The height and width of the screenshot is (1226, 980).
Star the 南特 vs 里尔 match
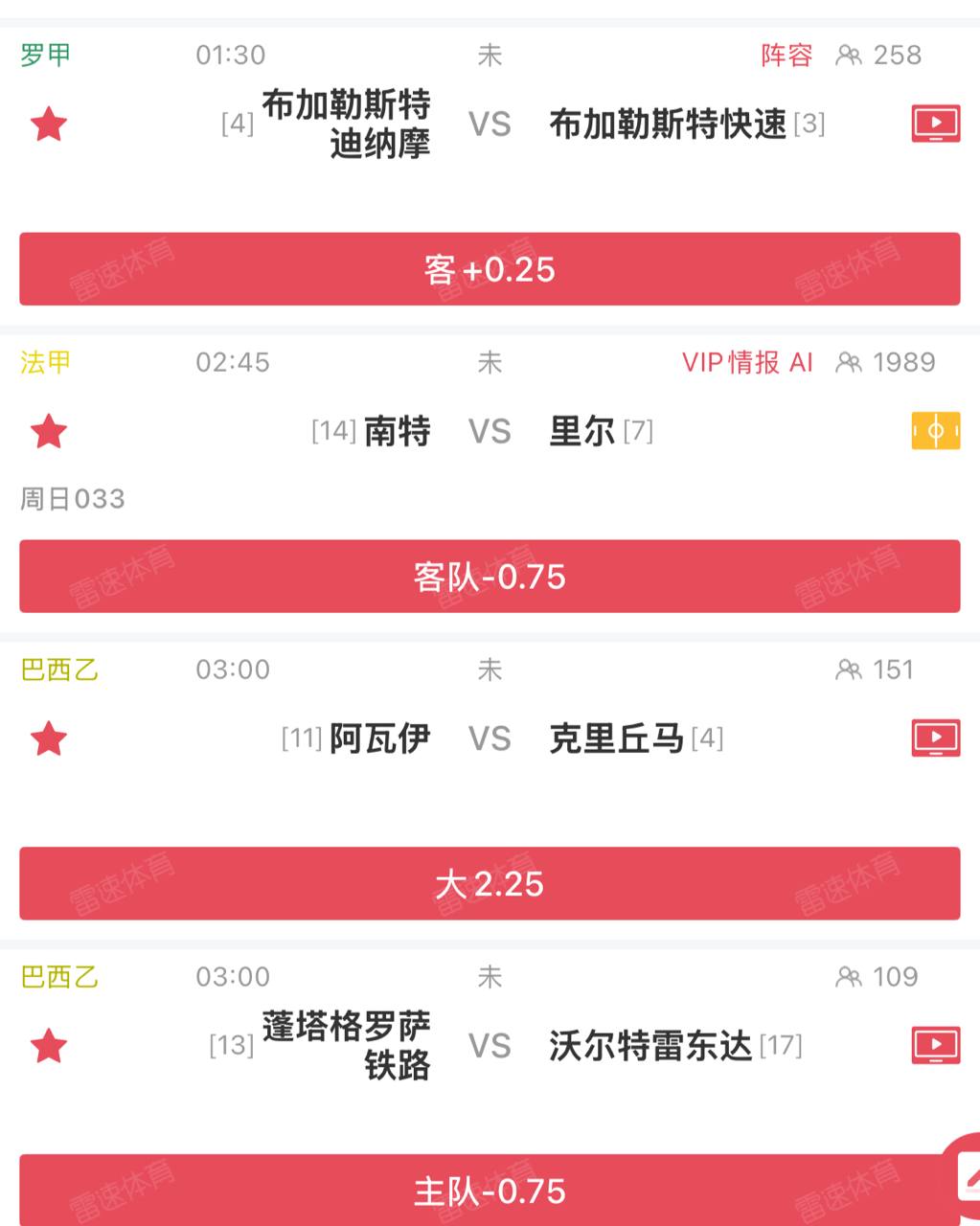coord(49,432)
